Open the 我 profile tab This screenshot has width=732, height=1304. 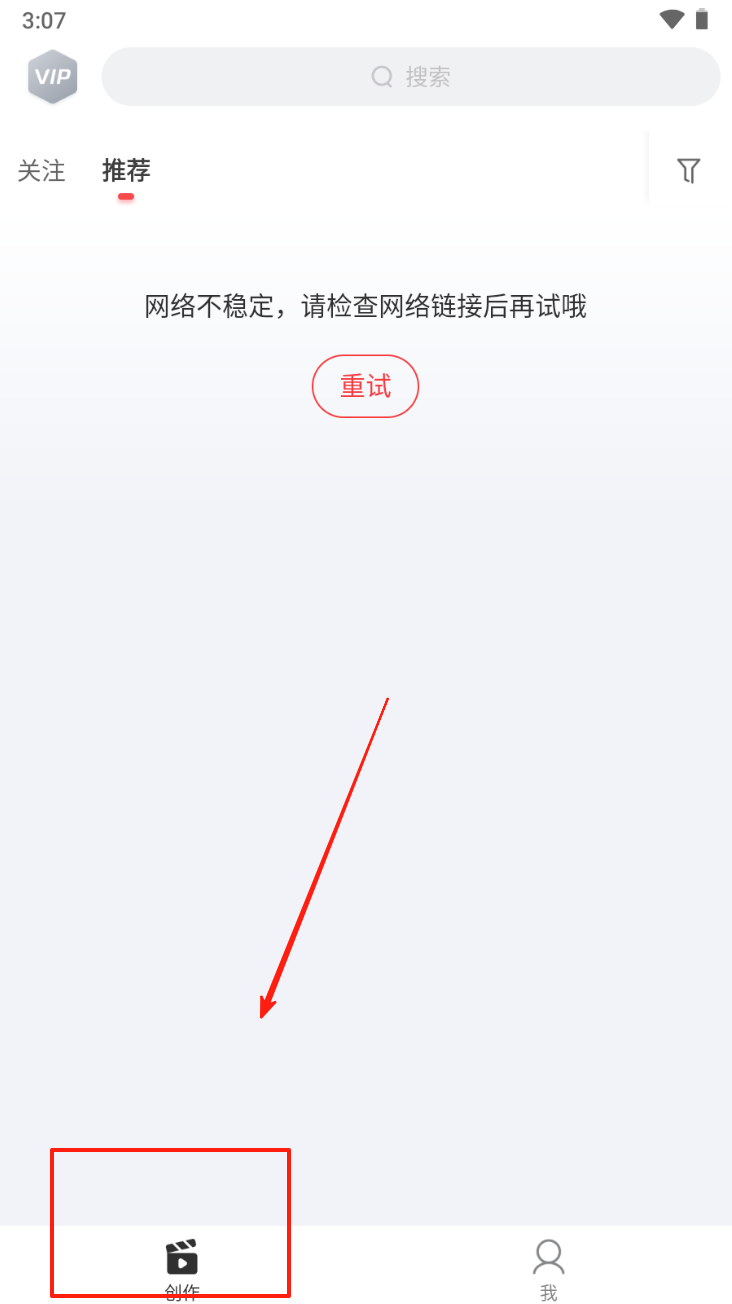click(548, 1266)
